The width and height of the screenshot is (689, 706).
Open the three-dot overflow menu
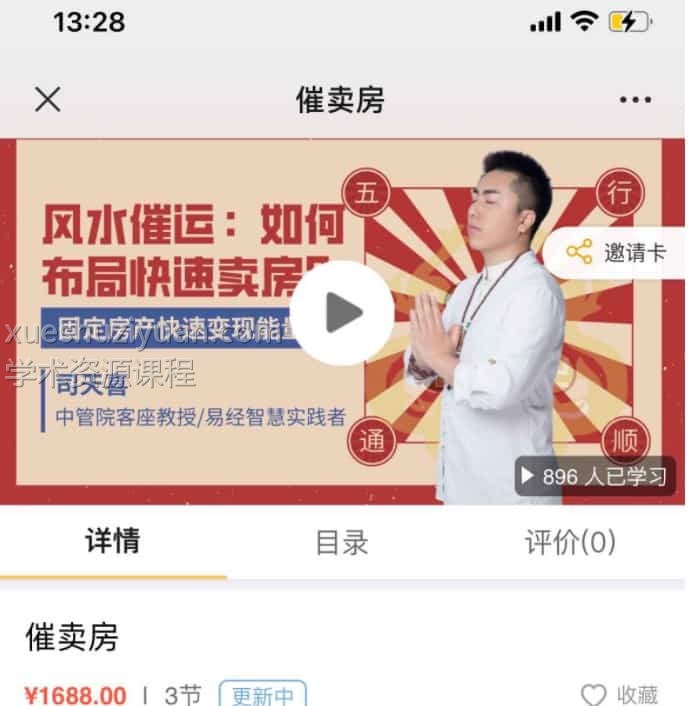[635, 100]
